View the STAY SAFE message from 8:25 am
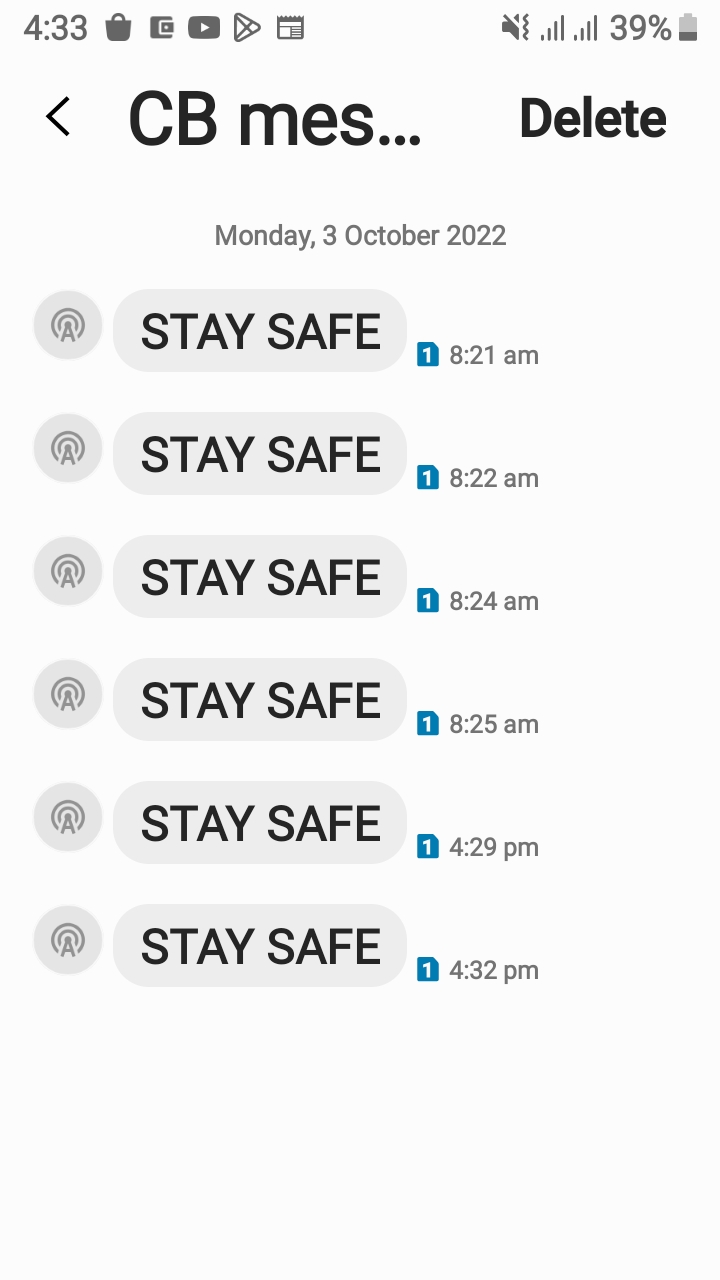Image resolution: width=720 pixels, height=1280 pixels. coord(260,700)
